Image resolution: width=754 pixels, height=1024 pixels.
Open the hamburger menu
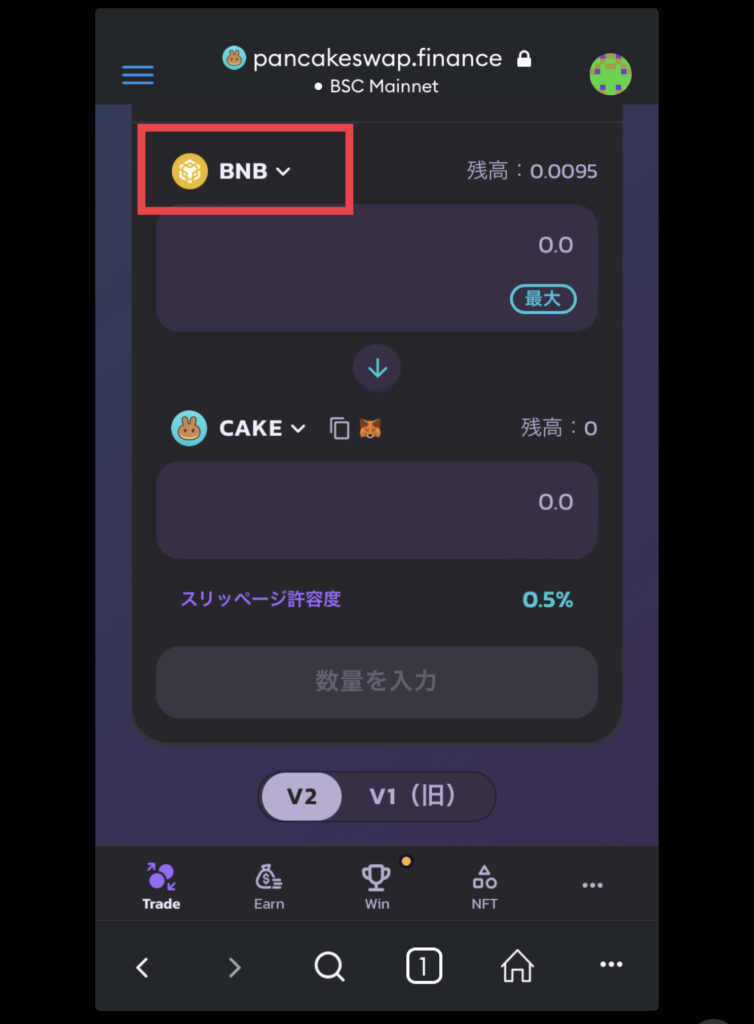click(137, 75)
